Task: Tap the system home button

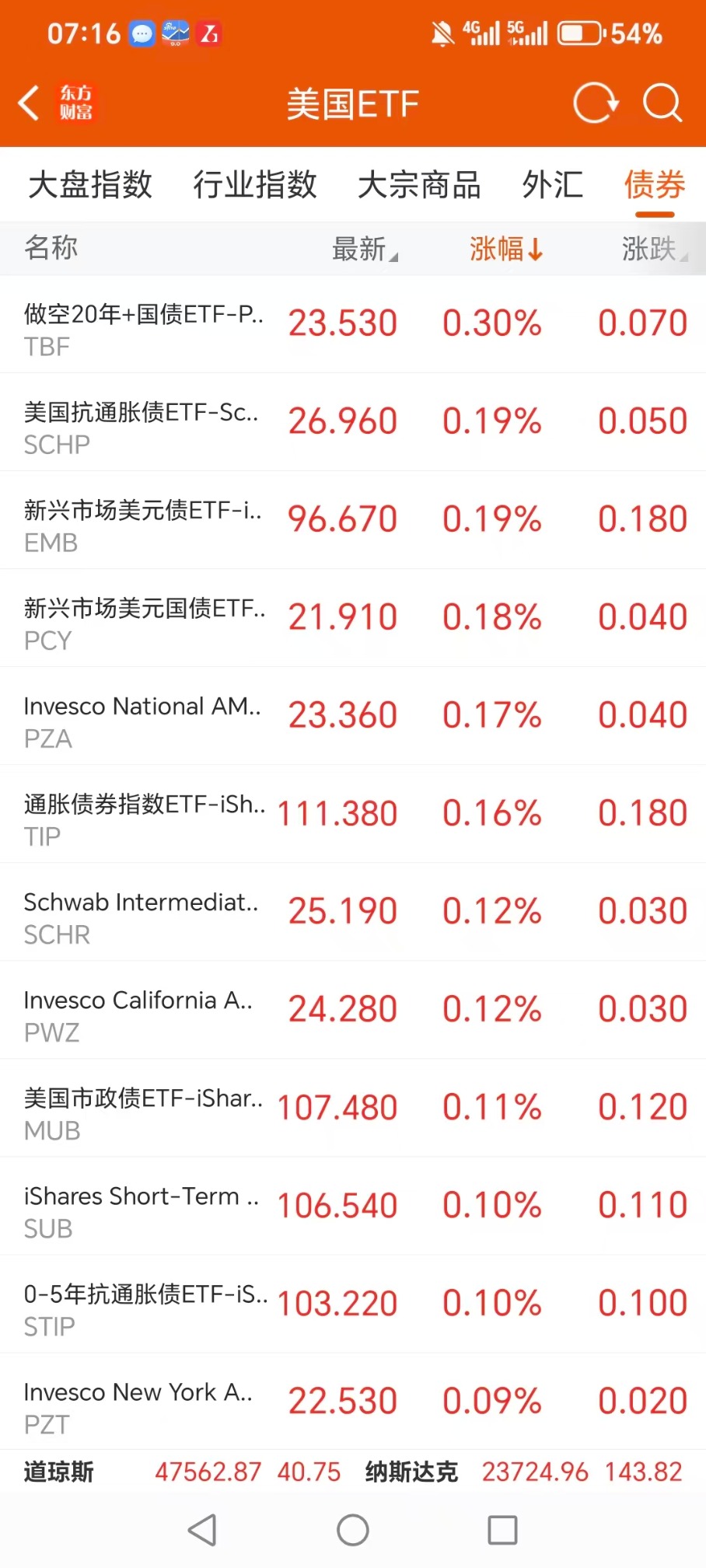Action: [x=353, y=1530]
